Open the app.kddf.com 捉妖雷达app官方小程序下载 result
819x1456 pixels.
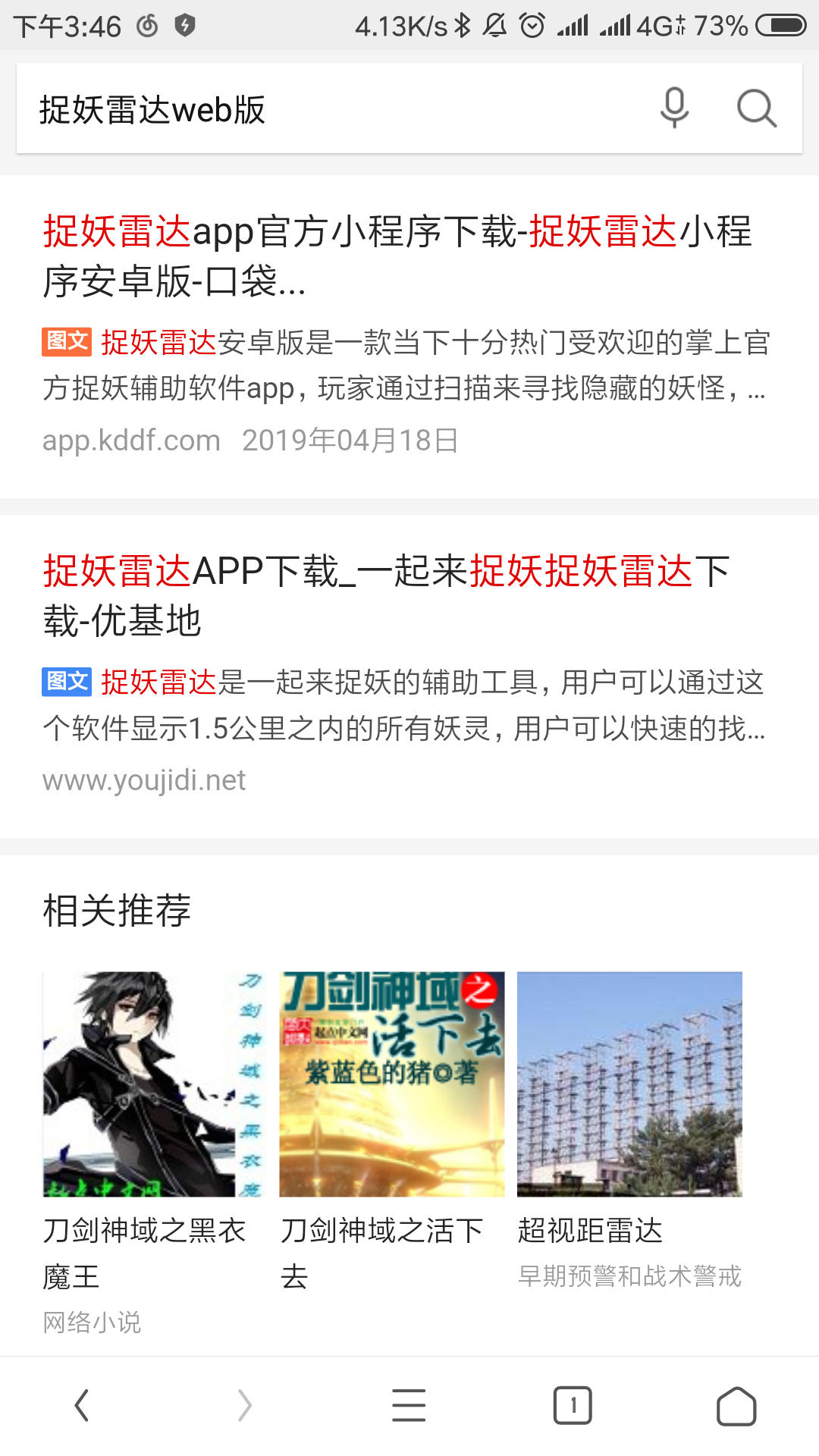[397, 256]
